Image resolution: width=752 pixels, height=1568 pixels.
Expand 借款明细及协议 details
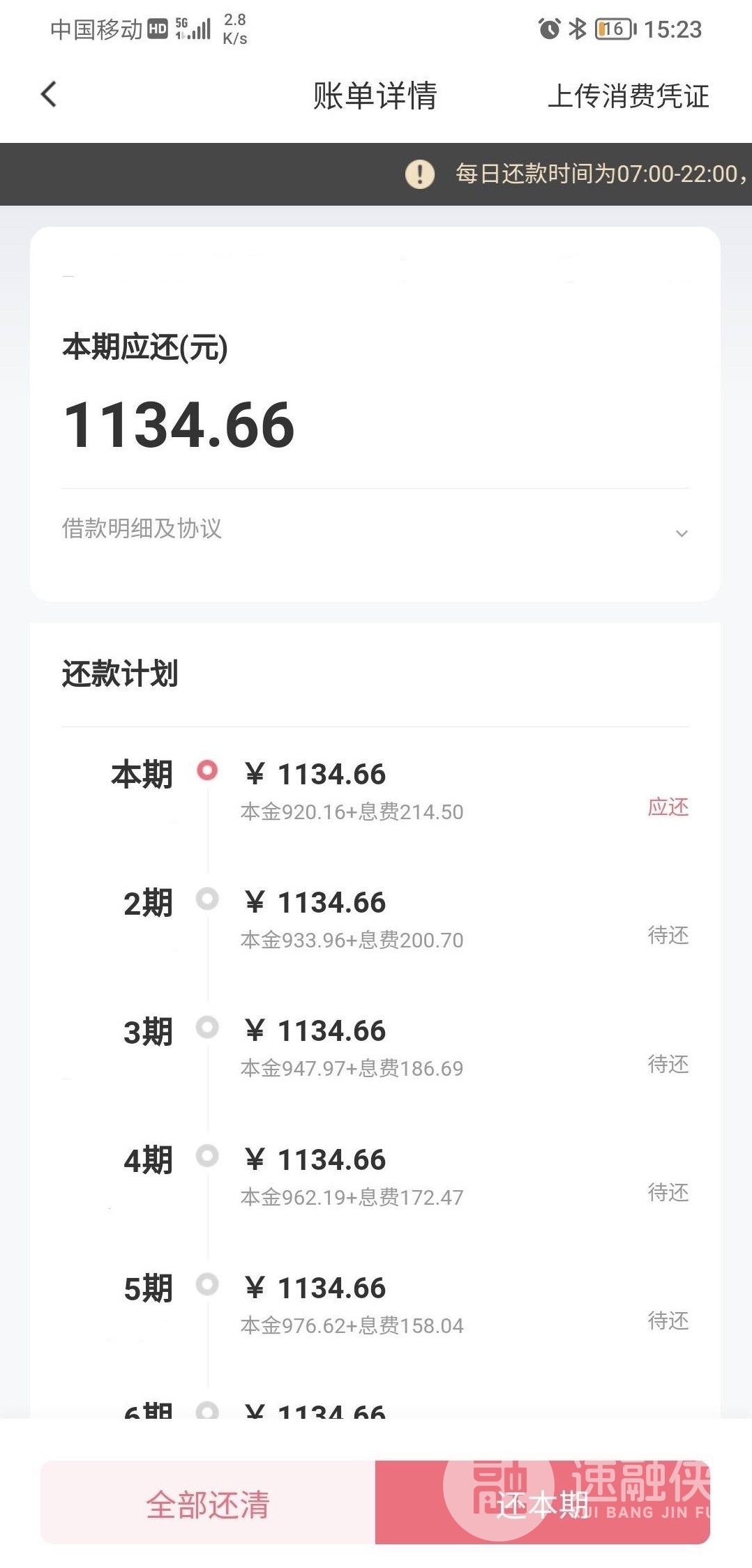pyautogui.click(x=375, y=529)
